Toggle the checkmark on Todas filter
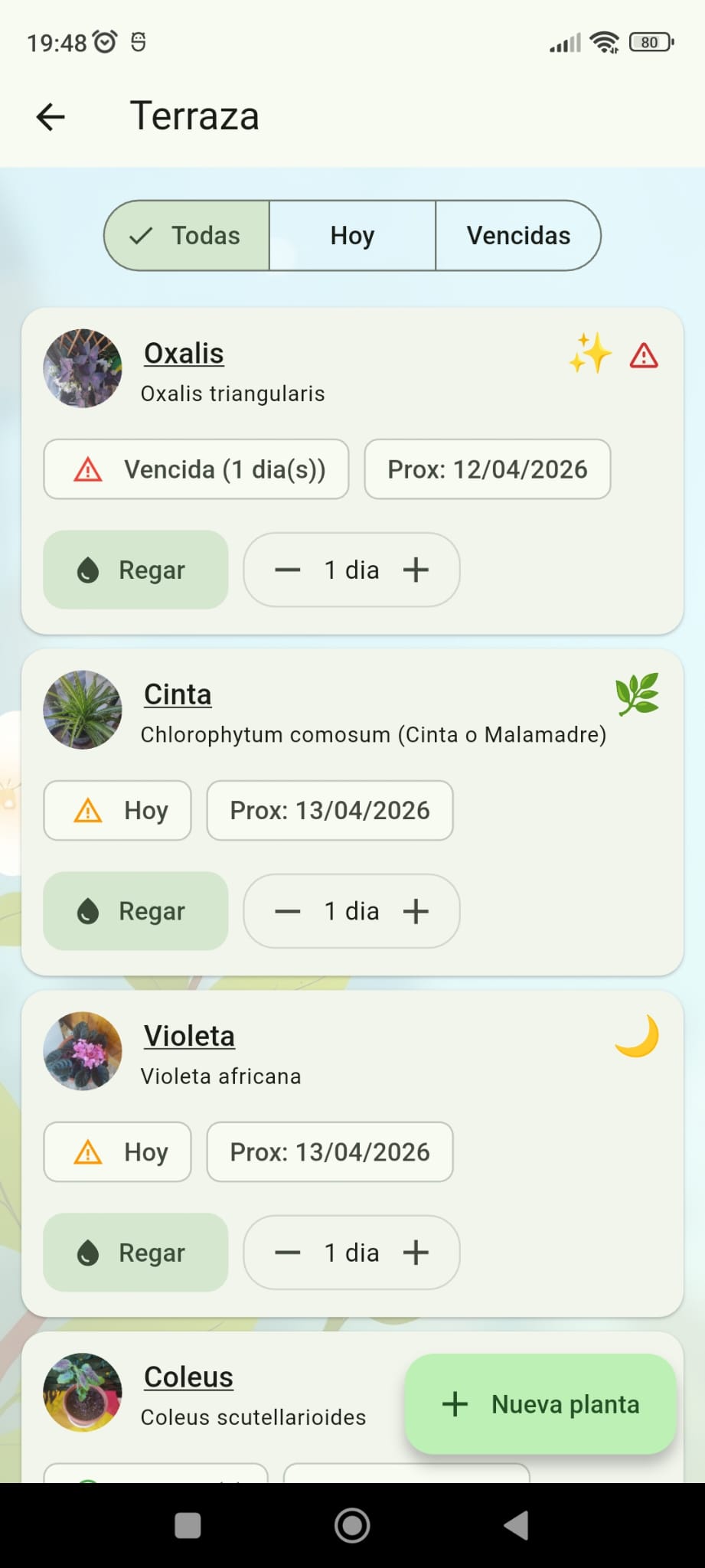 coord(141,236)
